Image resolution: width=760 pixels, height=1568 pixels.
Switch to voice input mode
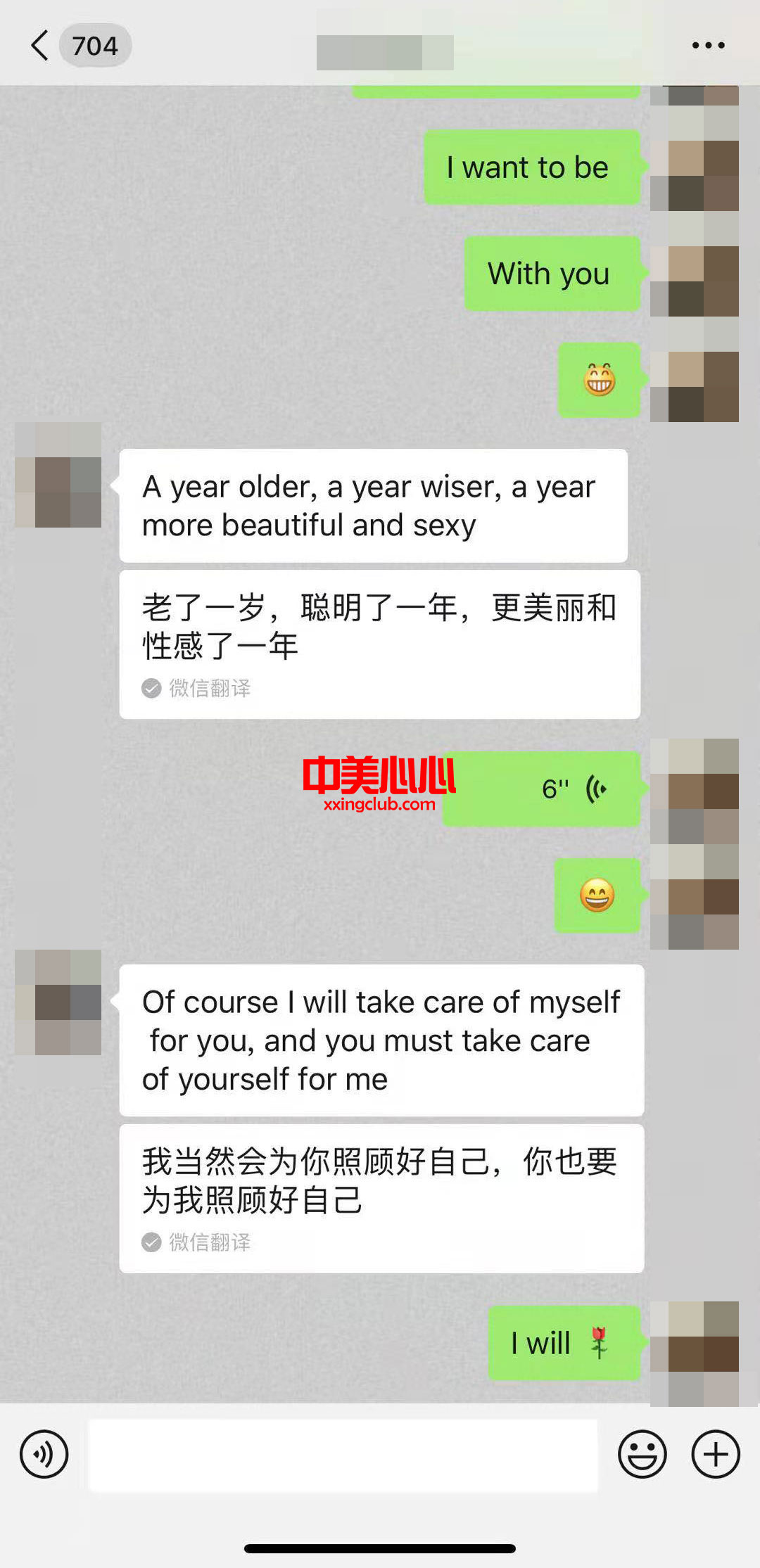[44, 1454]
